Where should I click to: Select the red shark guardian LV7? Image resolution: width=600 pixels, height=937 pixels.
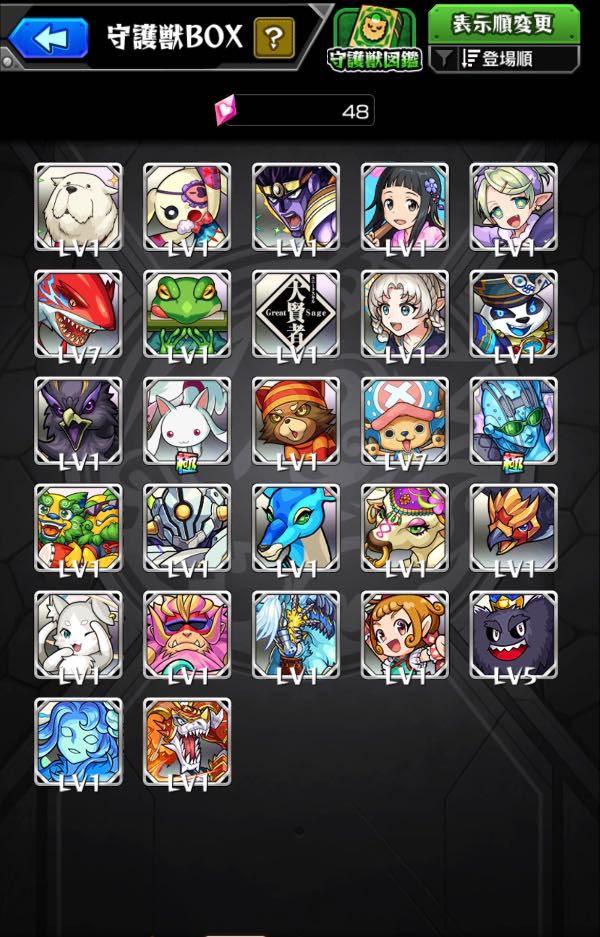(x=78, y=314)
